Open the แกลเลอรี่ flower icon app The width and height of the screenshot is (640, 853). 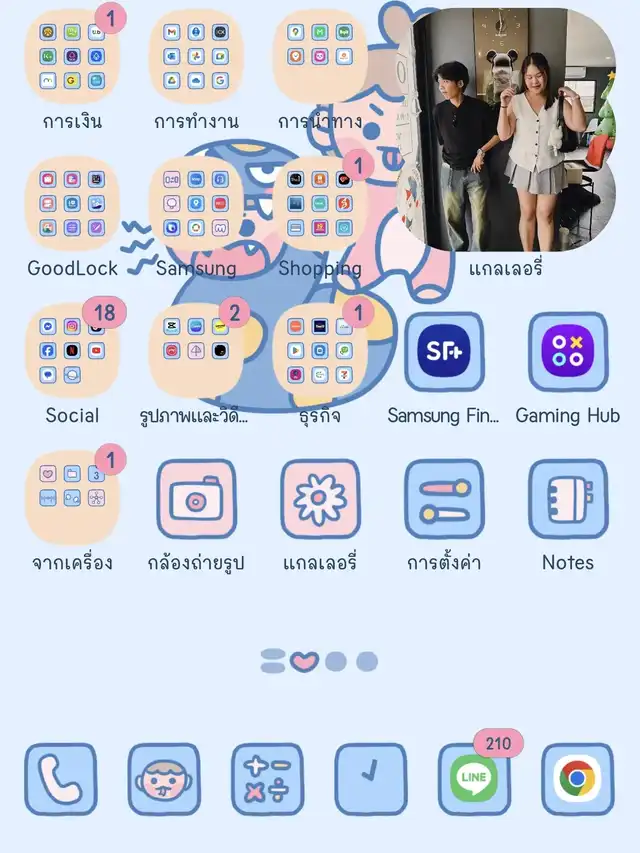(320, 498)
